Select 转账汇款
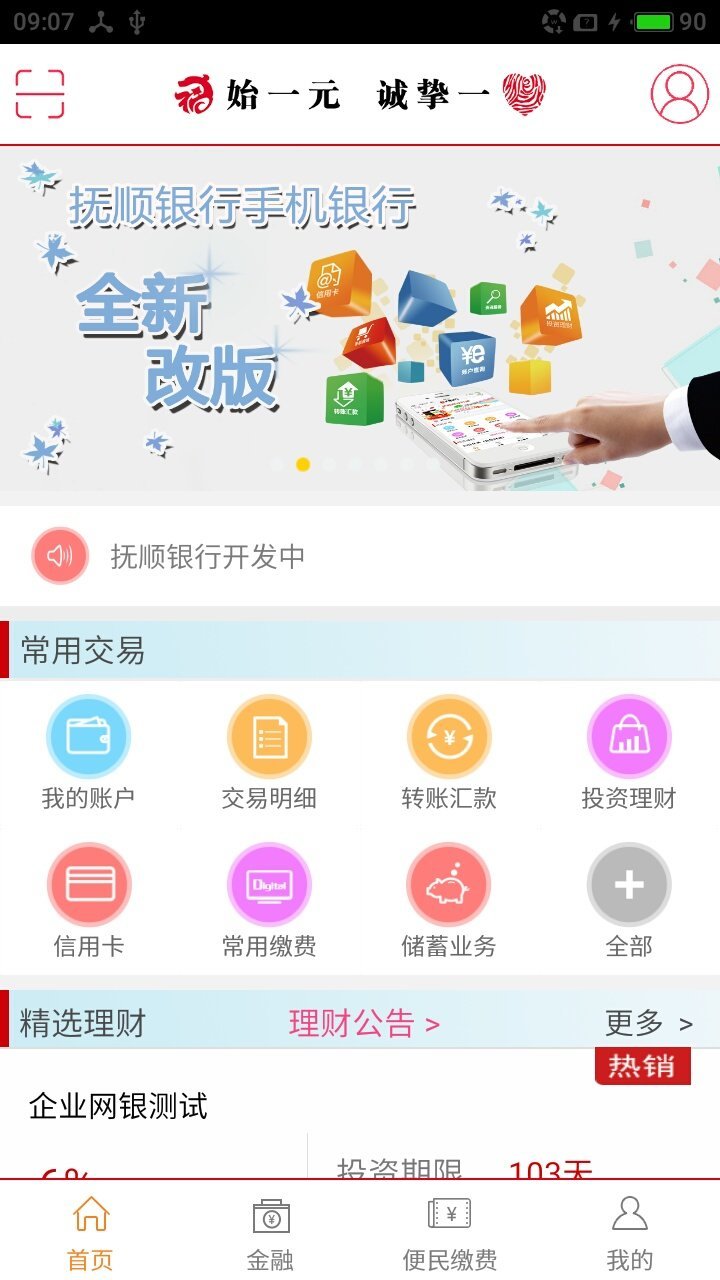The width and height of the screenshot is (720, 1280). pos(449,753)
